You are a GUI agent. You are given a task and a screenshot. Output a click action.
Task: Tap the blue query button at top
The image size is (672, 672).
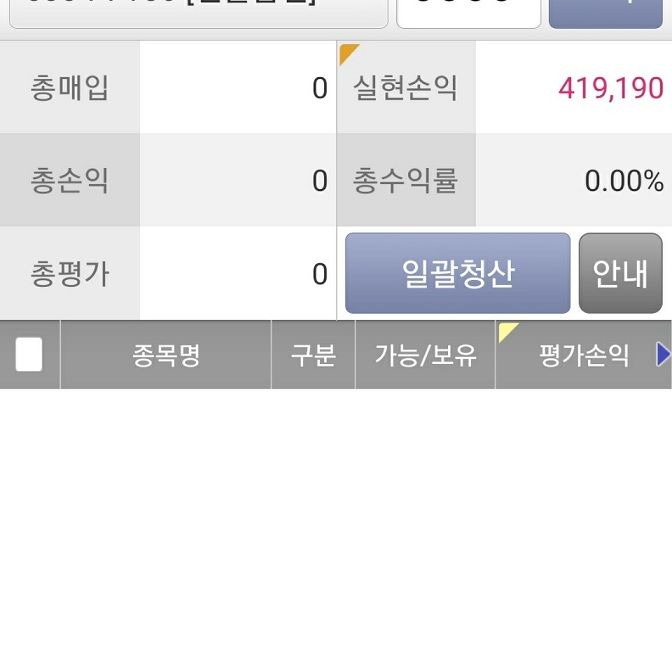607,10
